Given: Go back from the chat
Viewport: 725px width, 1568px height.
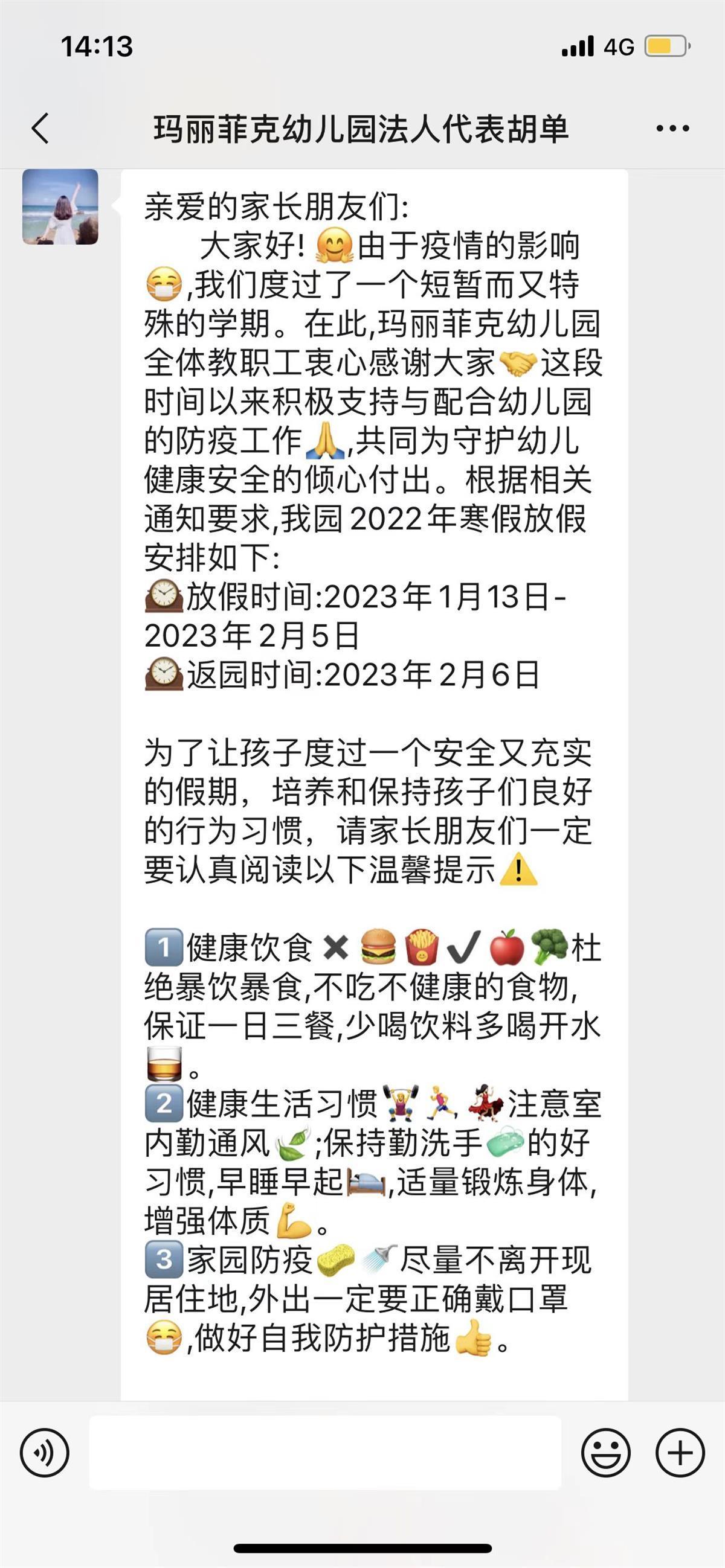Looking at the screenshot, I should (40, 129).
